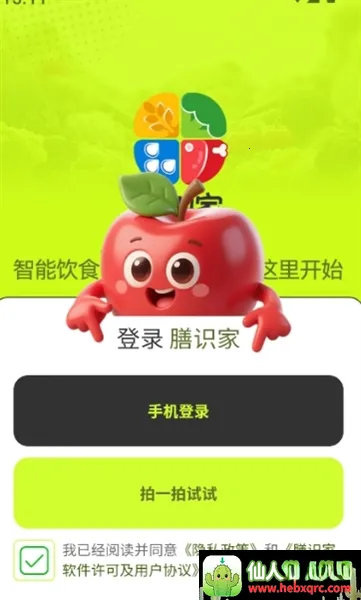This screenshot has height=600, width=361.
Task: Open the 软件许可及用户协议 link
Action: point(131,571)
